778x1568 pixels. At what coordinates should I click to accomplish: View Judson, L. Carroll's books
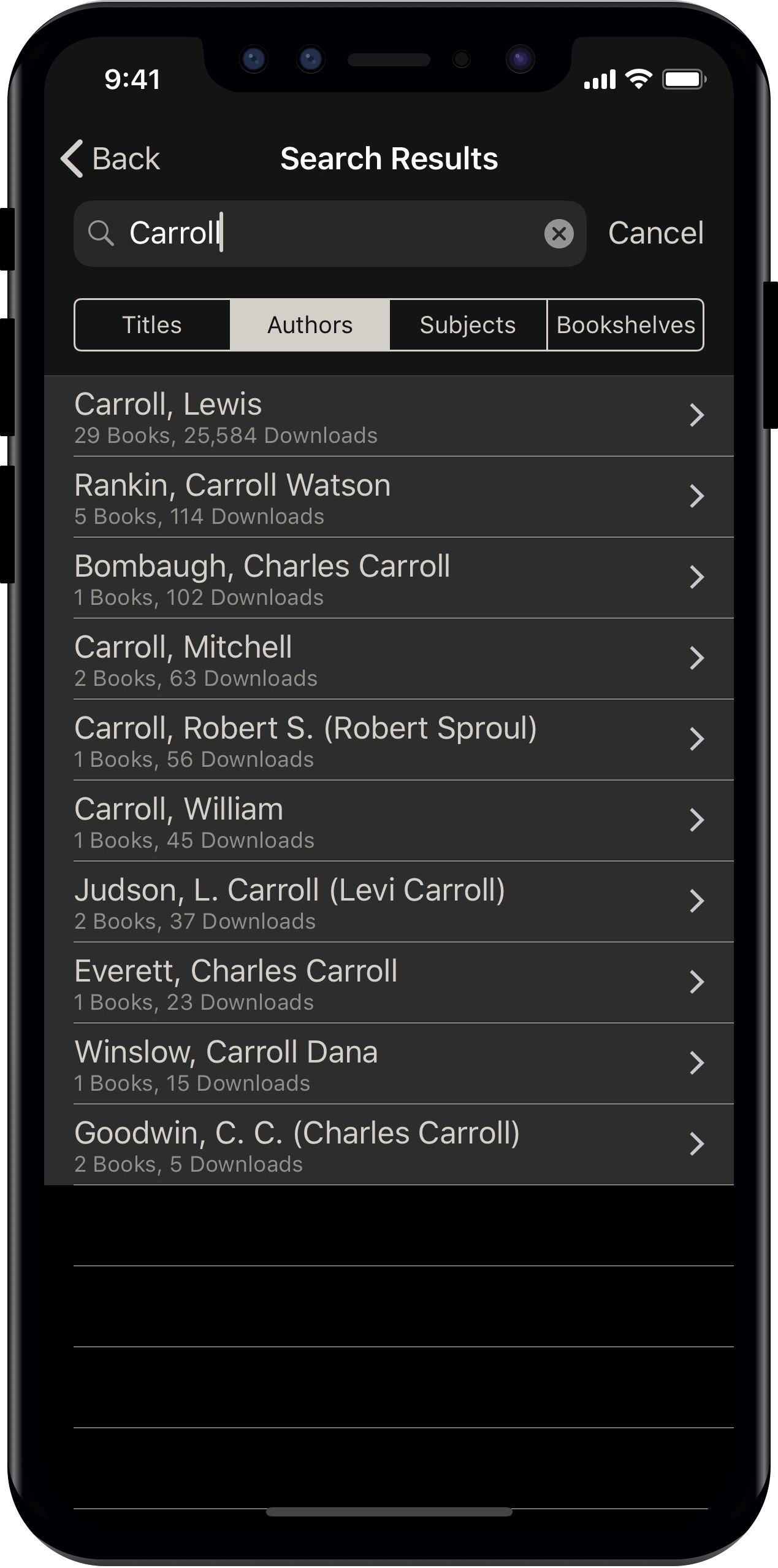[x=389, y=902]
